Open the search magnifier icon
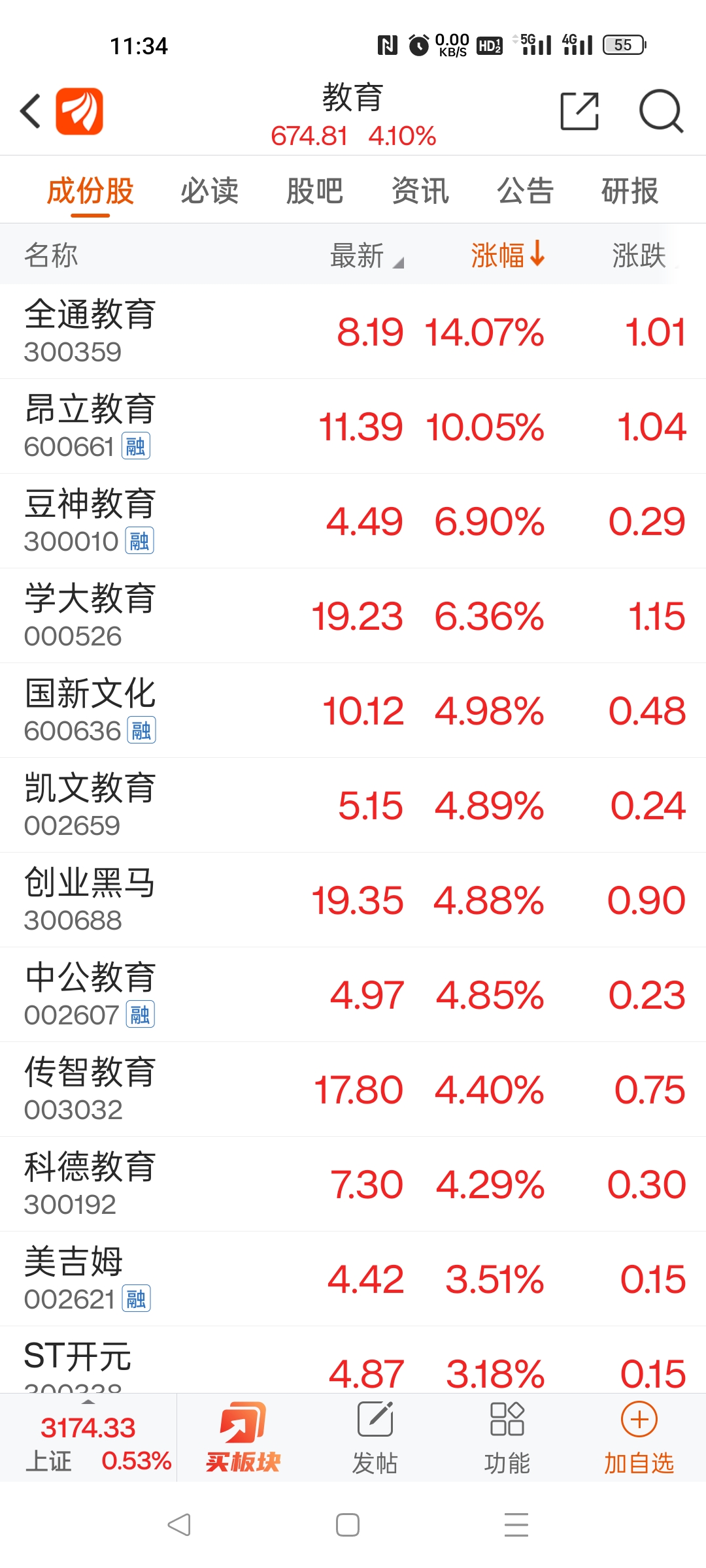 (661, 111)
